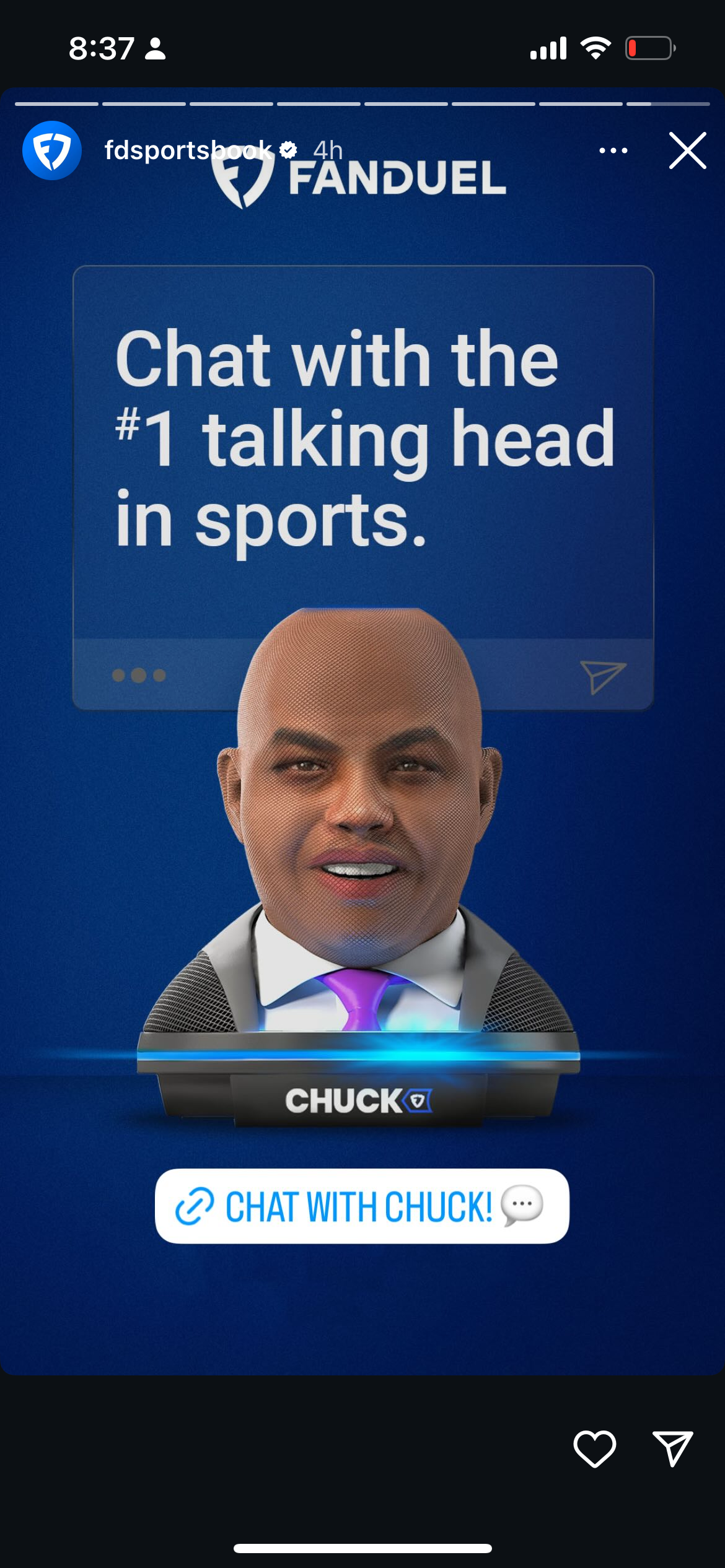Open the Chat With Chuck link sticker
The image size is (725, 1568).
362,1206
